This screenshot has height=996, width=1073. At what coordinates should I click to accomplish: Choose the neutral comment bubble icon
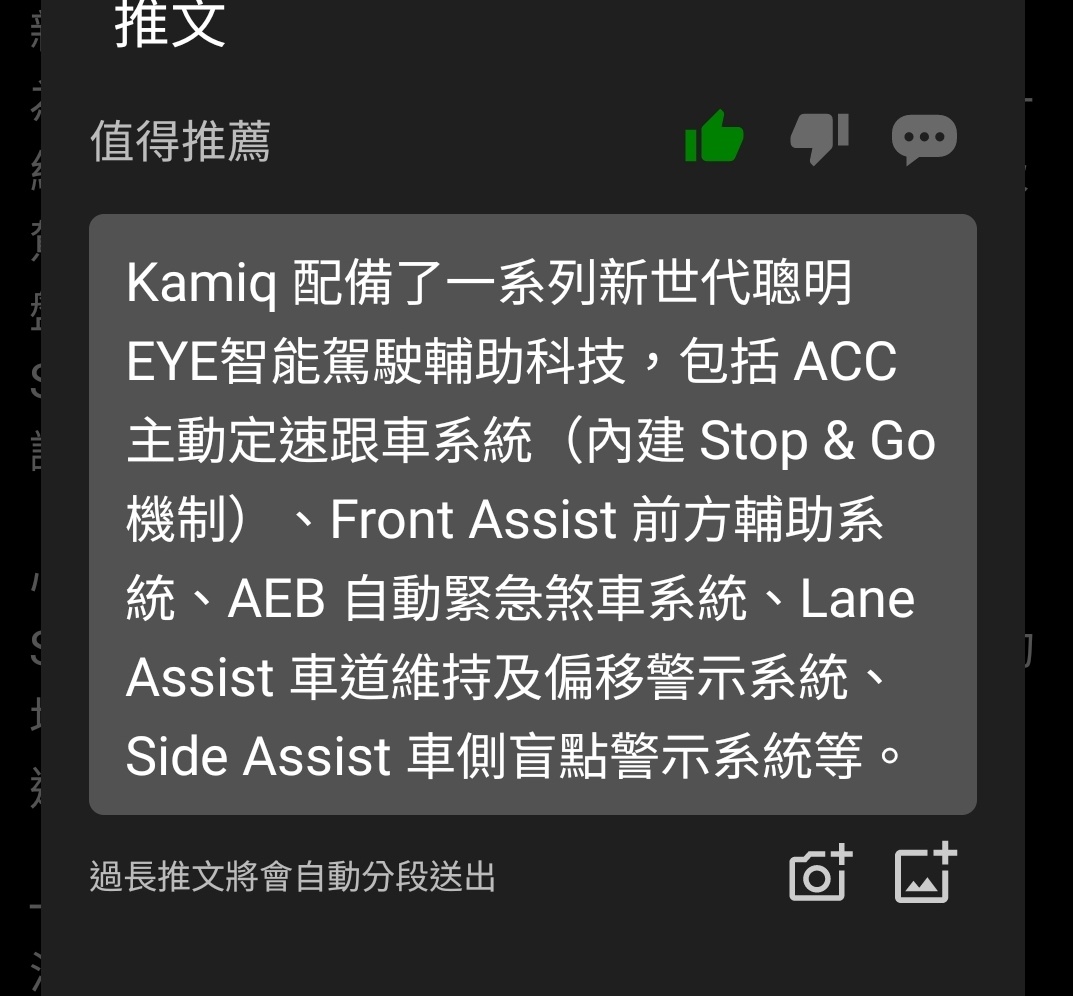[x=924, y=139]
